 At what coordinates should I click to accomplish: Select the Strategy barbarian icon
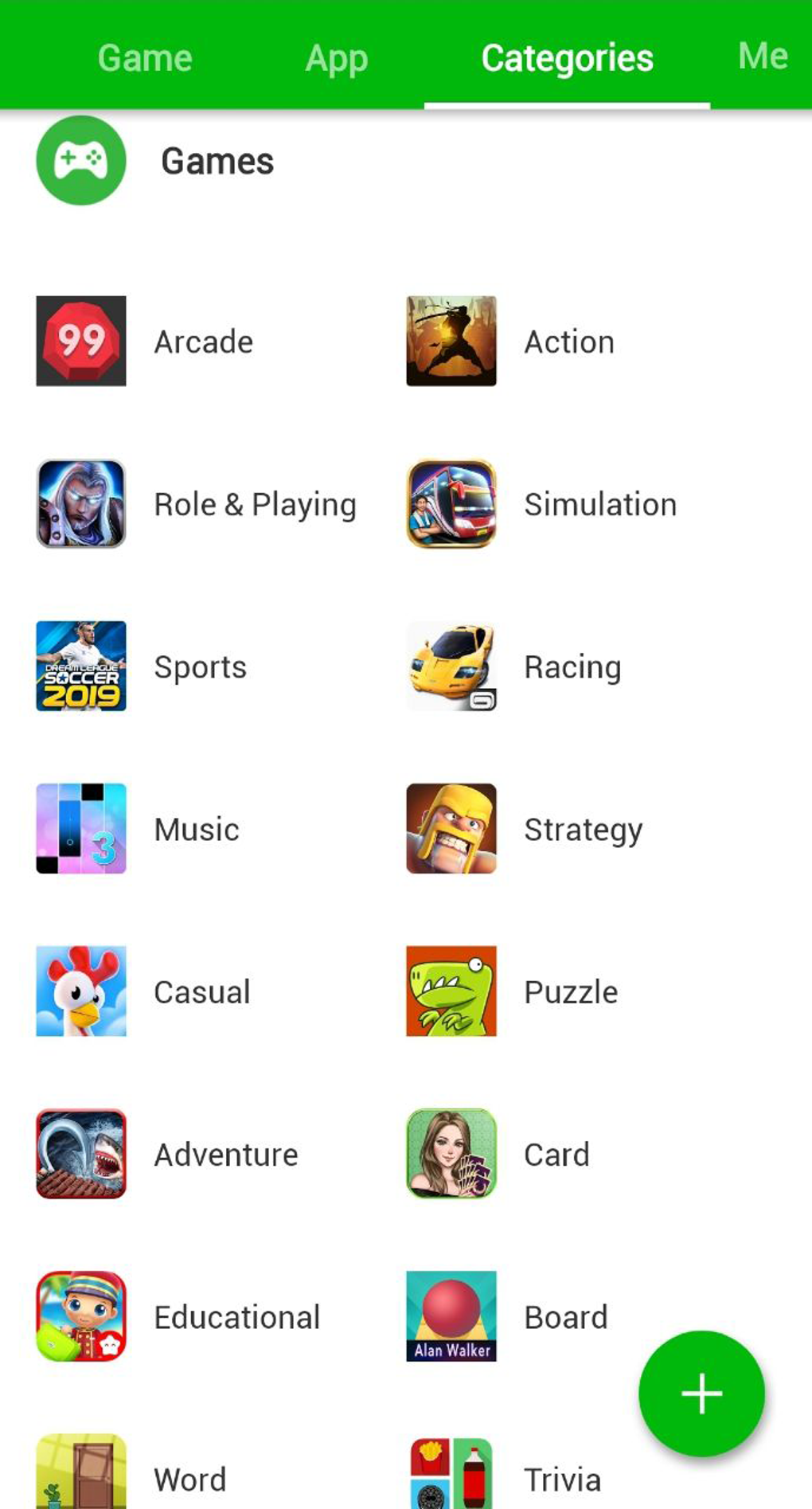point(451,829)
